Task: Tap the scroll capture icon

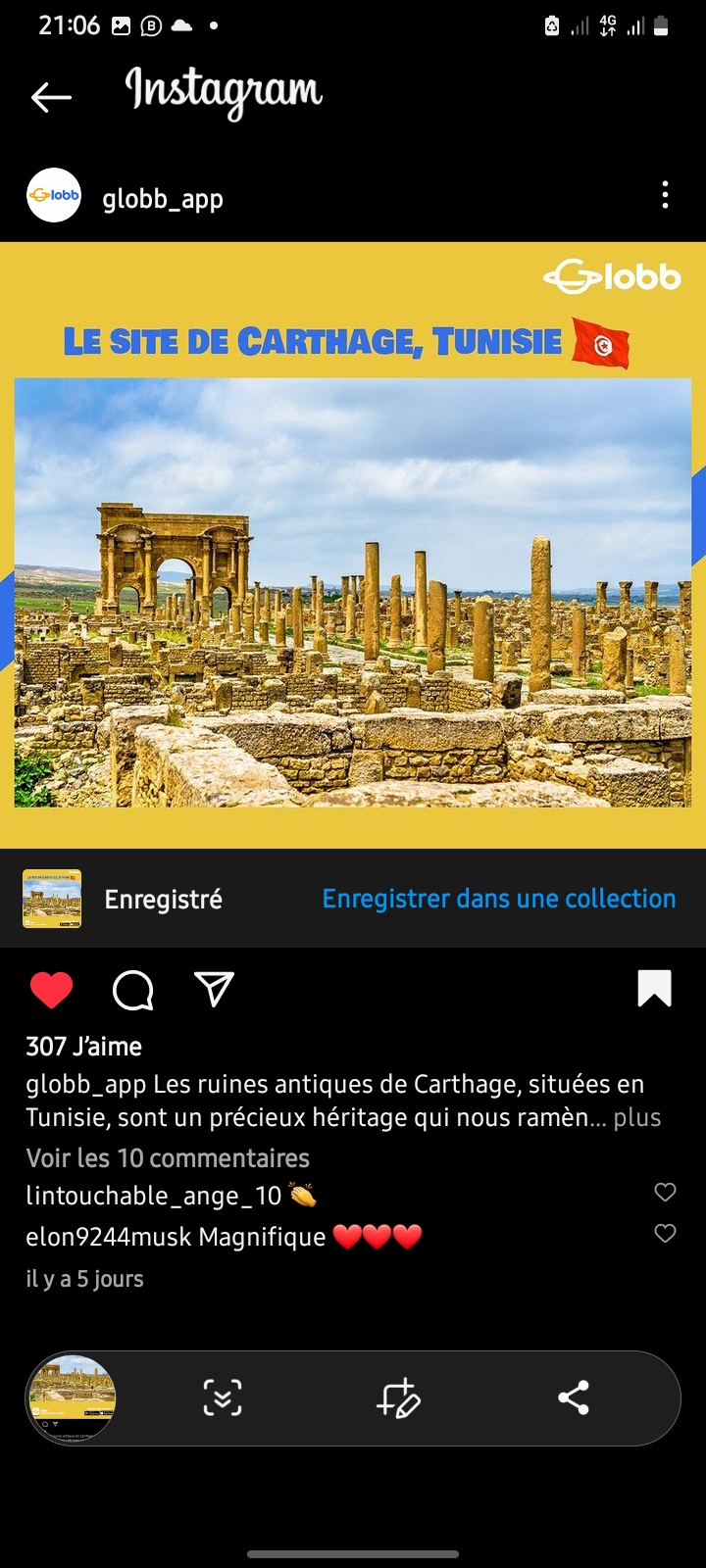Action: [223, 1397]
